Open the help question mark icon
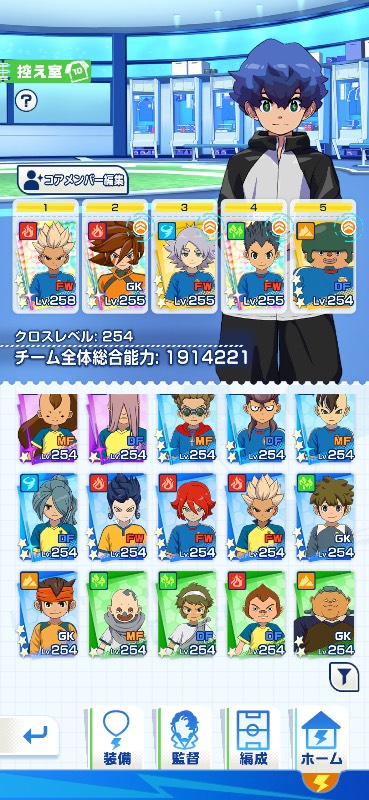 (26, 101)
